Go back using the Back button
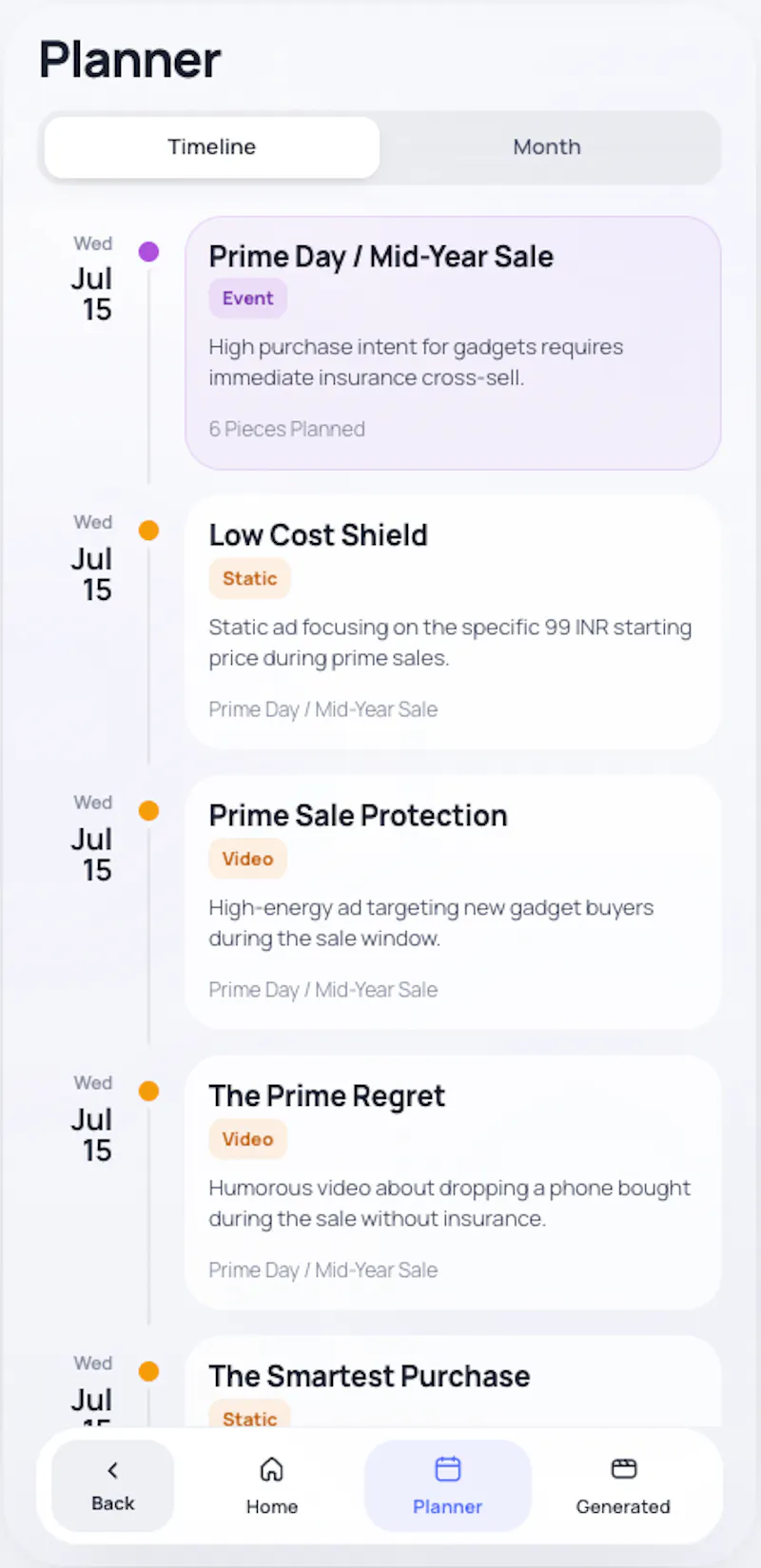 click(x=113, y=1485)
